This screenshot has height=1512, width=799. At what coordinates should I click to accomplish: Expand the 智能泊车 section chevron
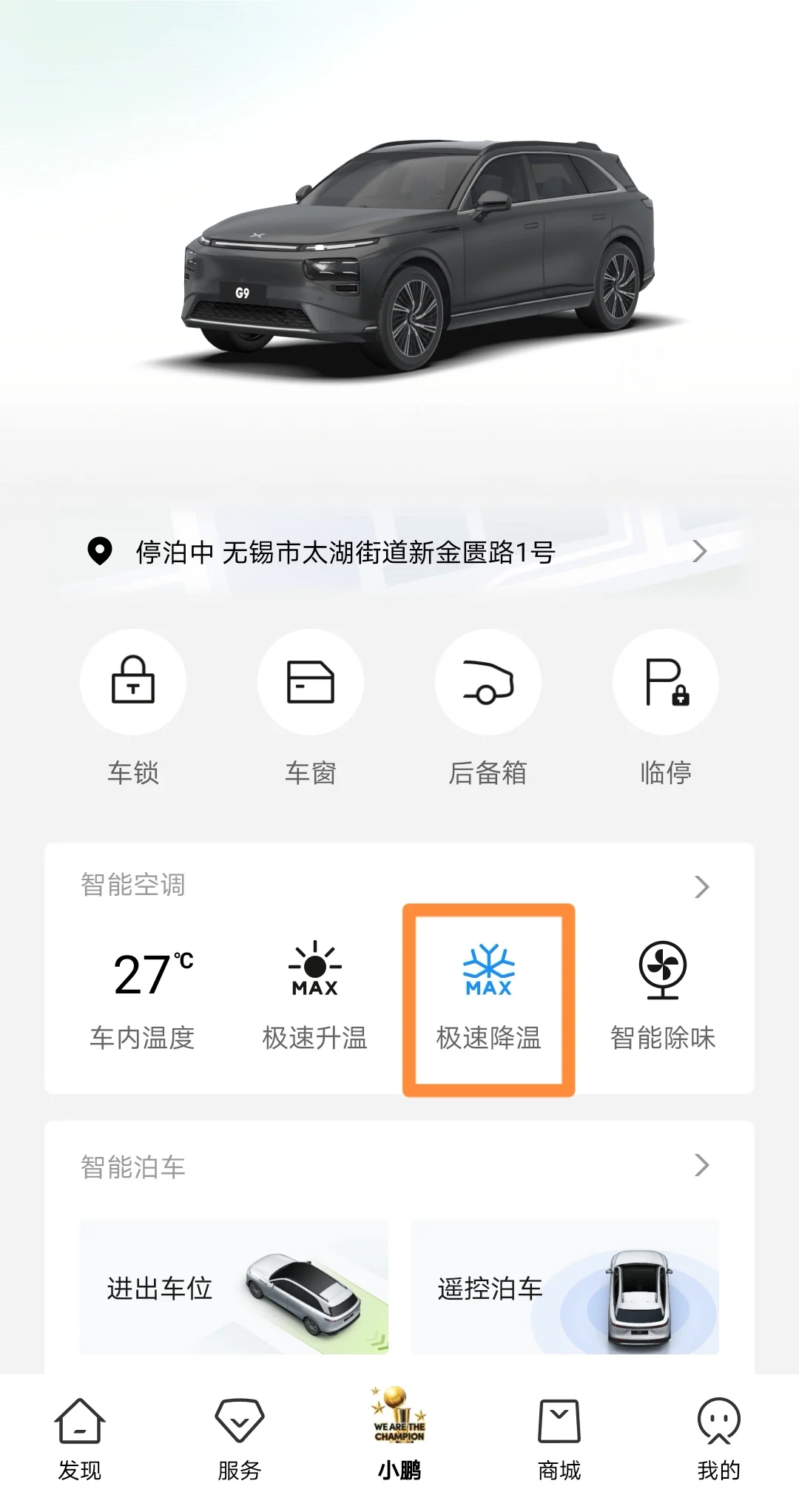(x=701, y=1166)
